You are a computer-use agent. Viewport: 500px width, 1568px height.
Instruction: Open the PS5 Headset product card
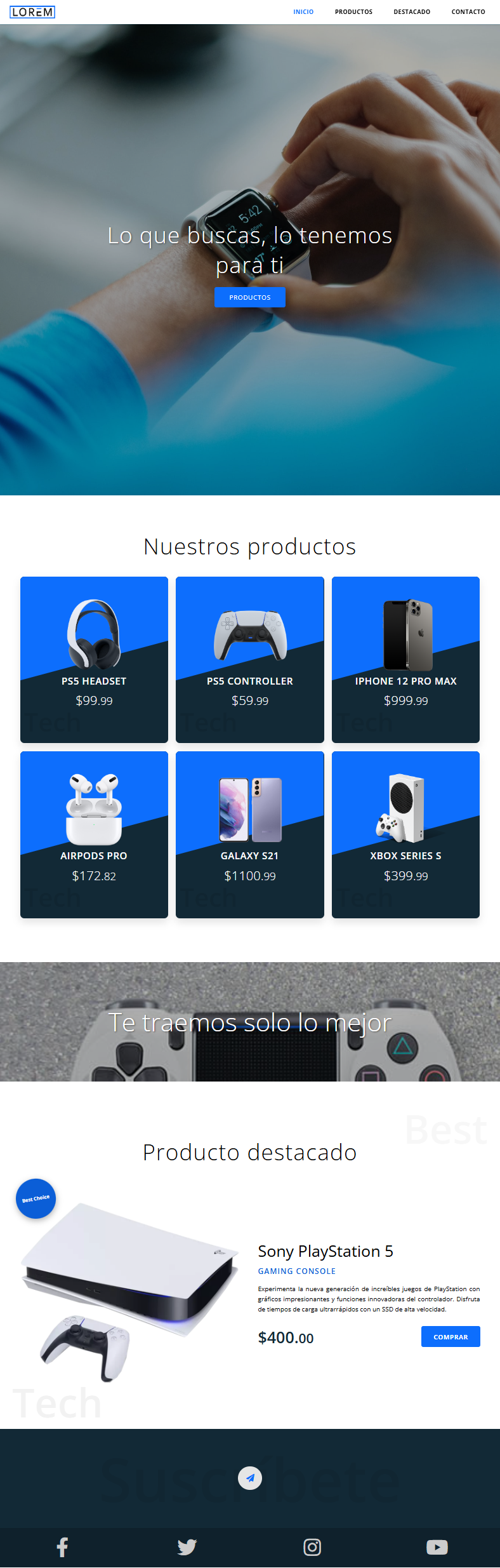[x=94, y=659]
